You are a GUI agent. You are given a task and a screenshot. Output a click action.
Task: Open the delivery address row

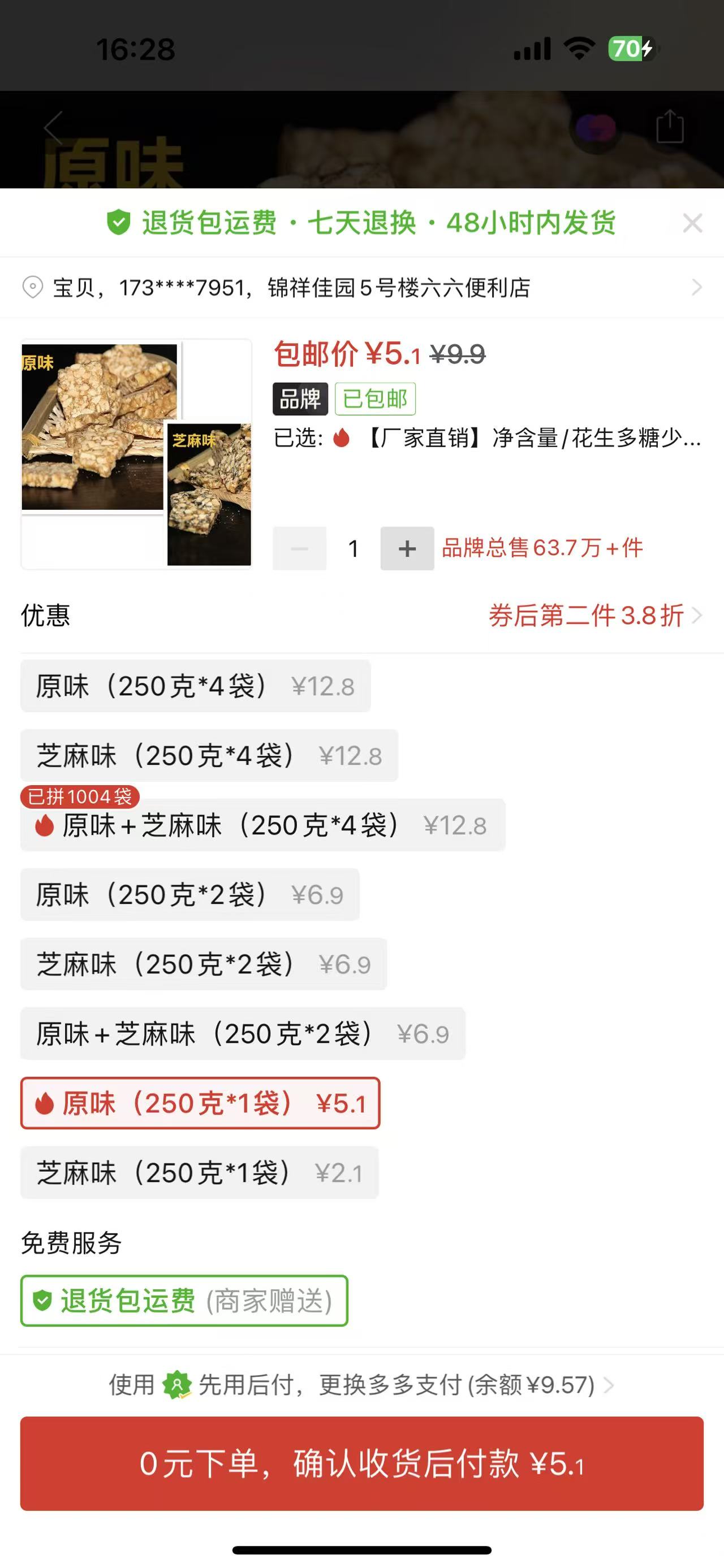coord(361,287)
